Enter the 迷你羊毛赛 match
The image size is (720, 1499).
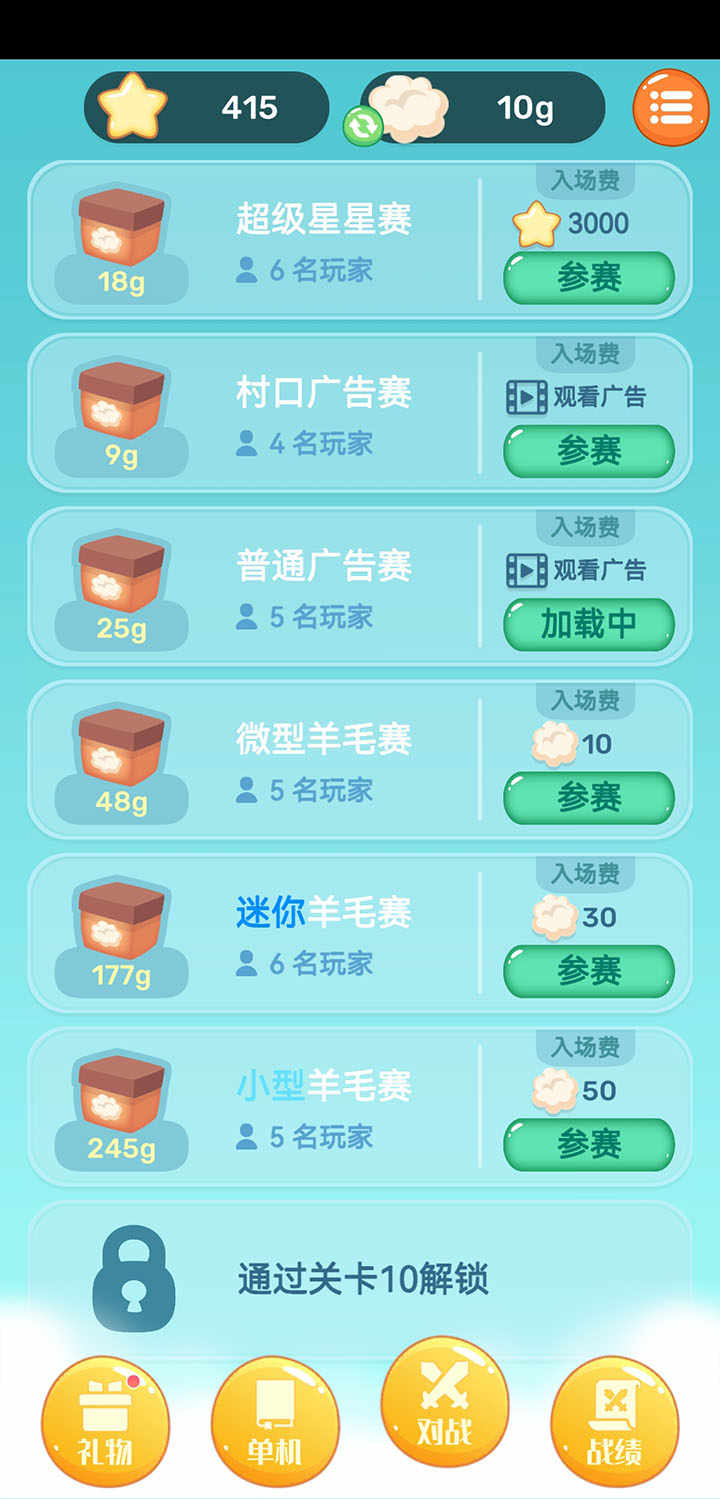pos(589,970)
